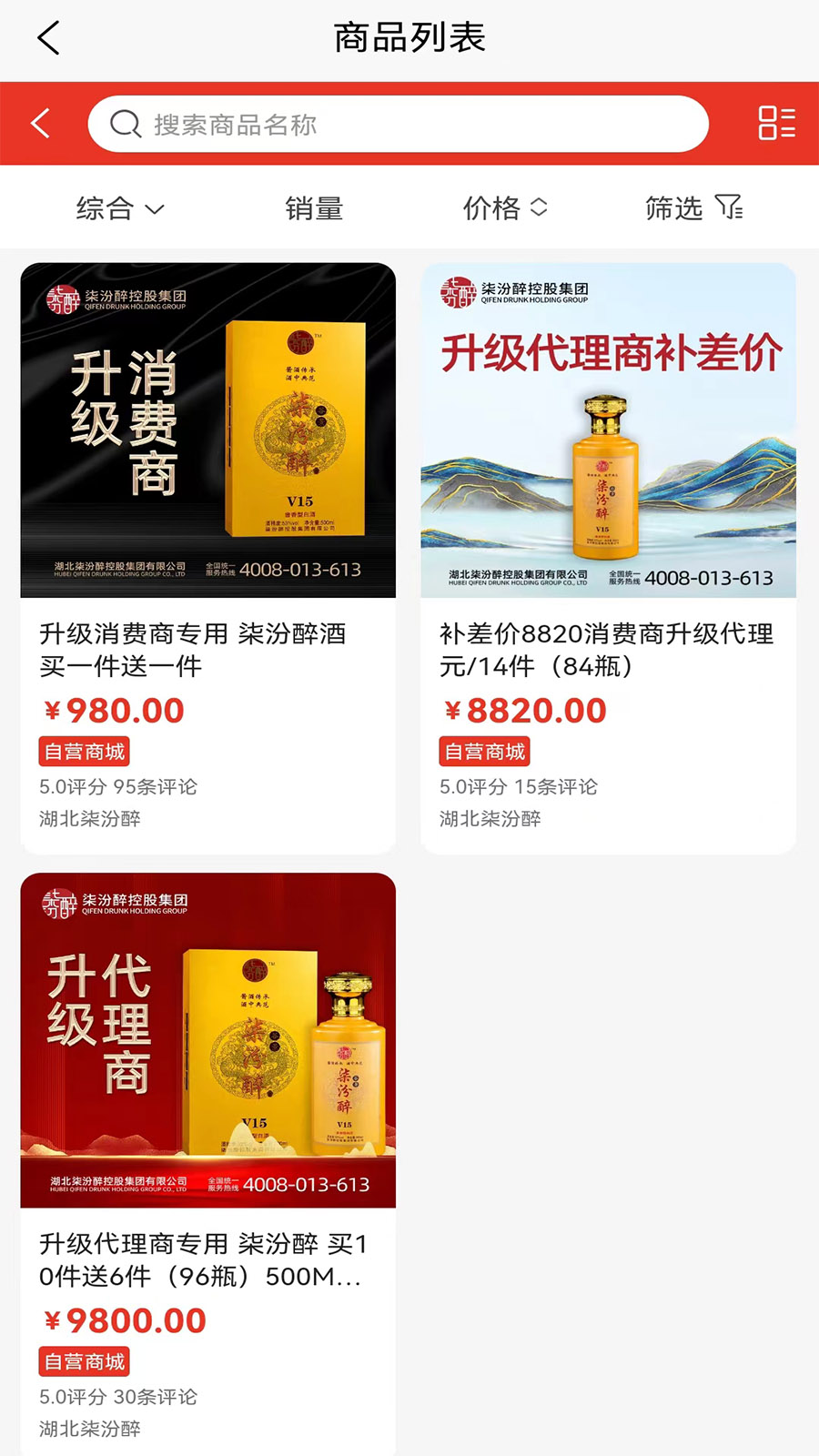
Task: Sort products by 价格
Action: pyautogui.click(x=504, y=208)
